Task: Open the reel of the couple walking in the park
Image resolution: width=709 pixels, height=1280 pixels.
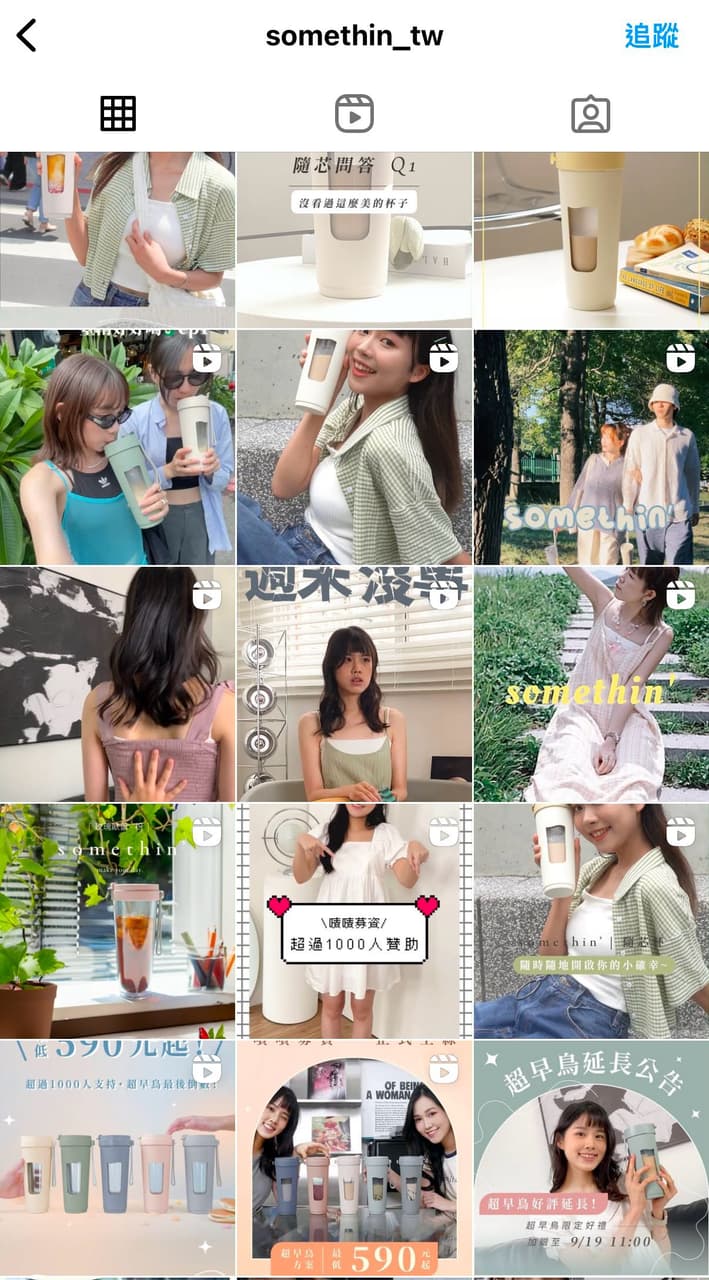Action: (591, 448)
